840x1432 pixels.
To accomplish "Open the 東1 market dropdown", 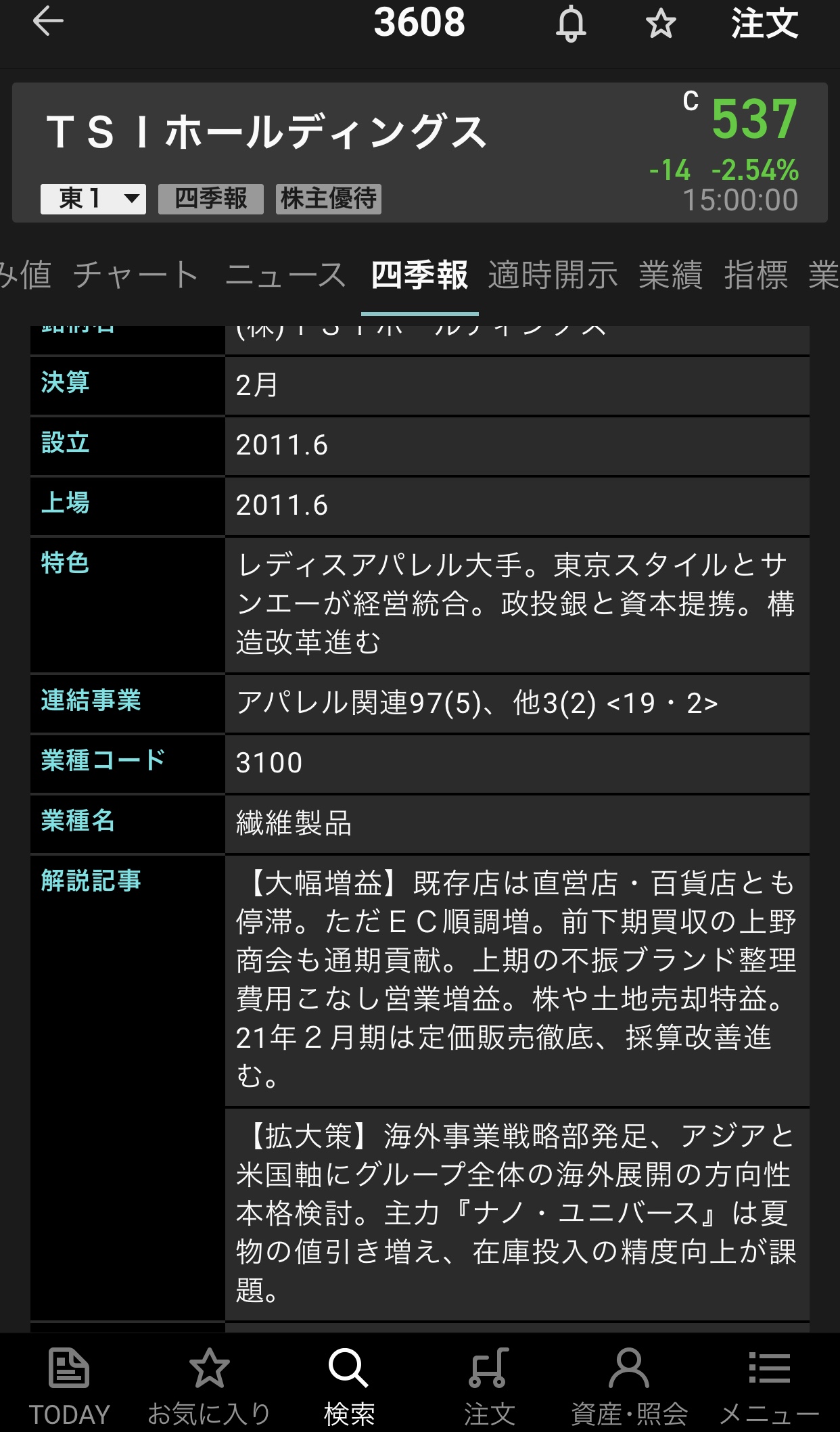I will tap(93, 199).
